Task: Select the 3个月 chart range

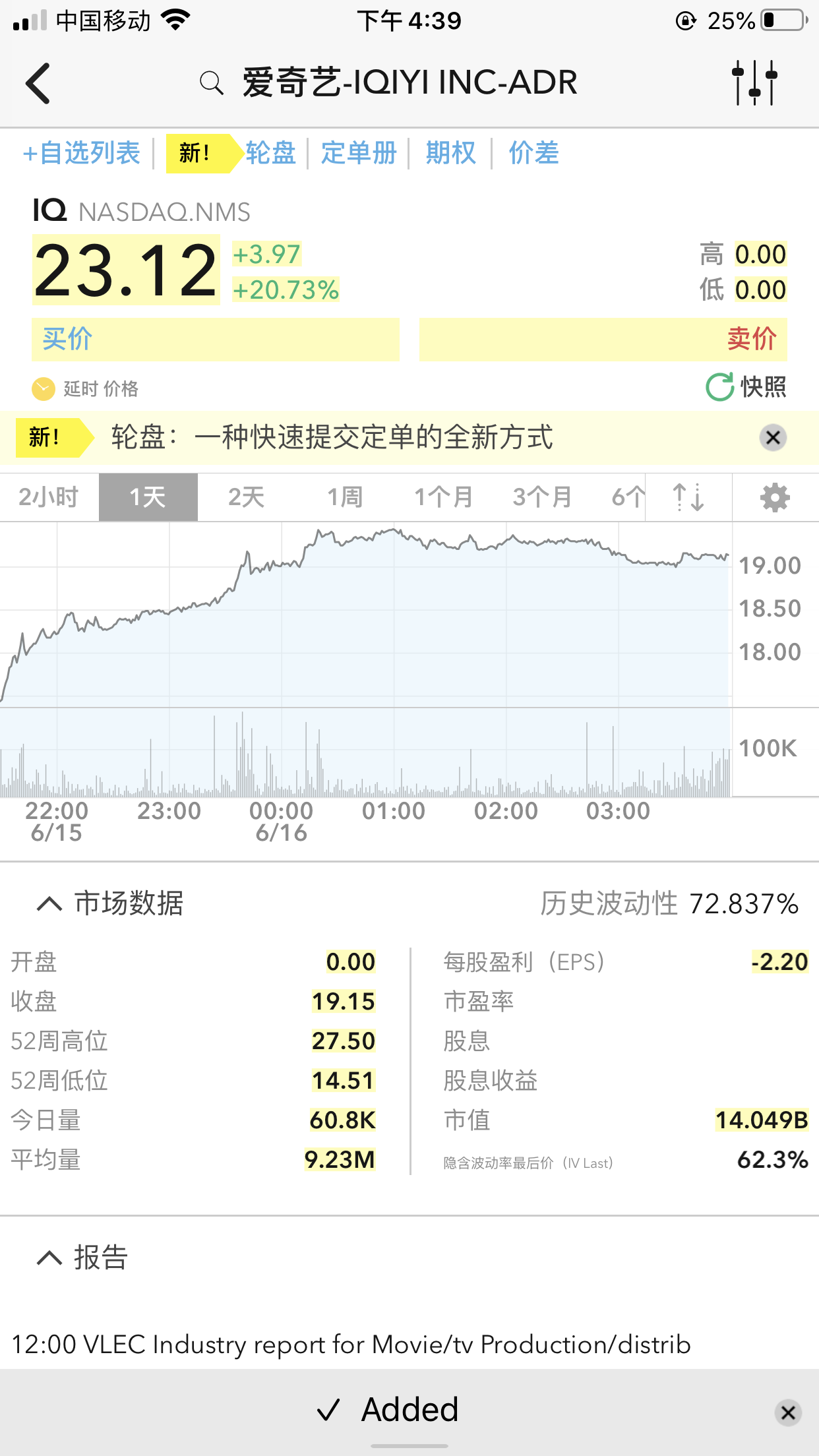Action: [542, 497]
